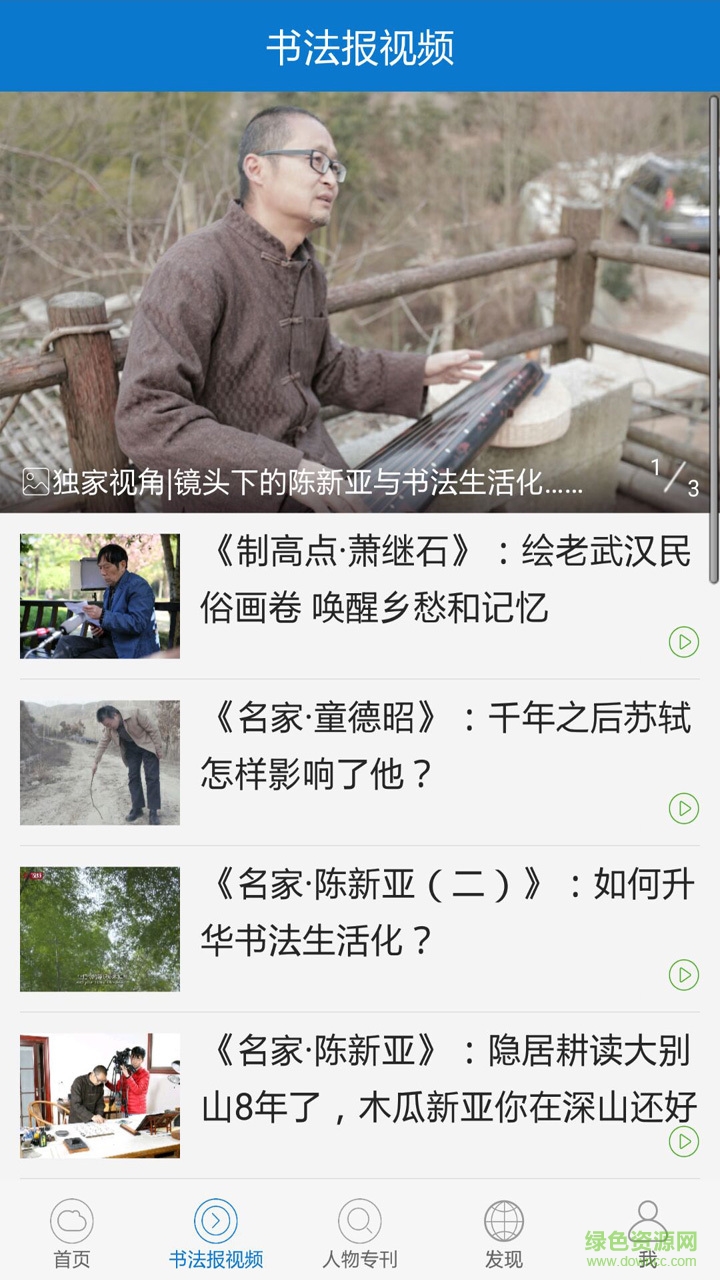720x1280 pixels.
Task: Go to the 人物专刊 tab
Action: click(x=360, y=1233)
